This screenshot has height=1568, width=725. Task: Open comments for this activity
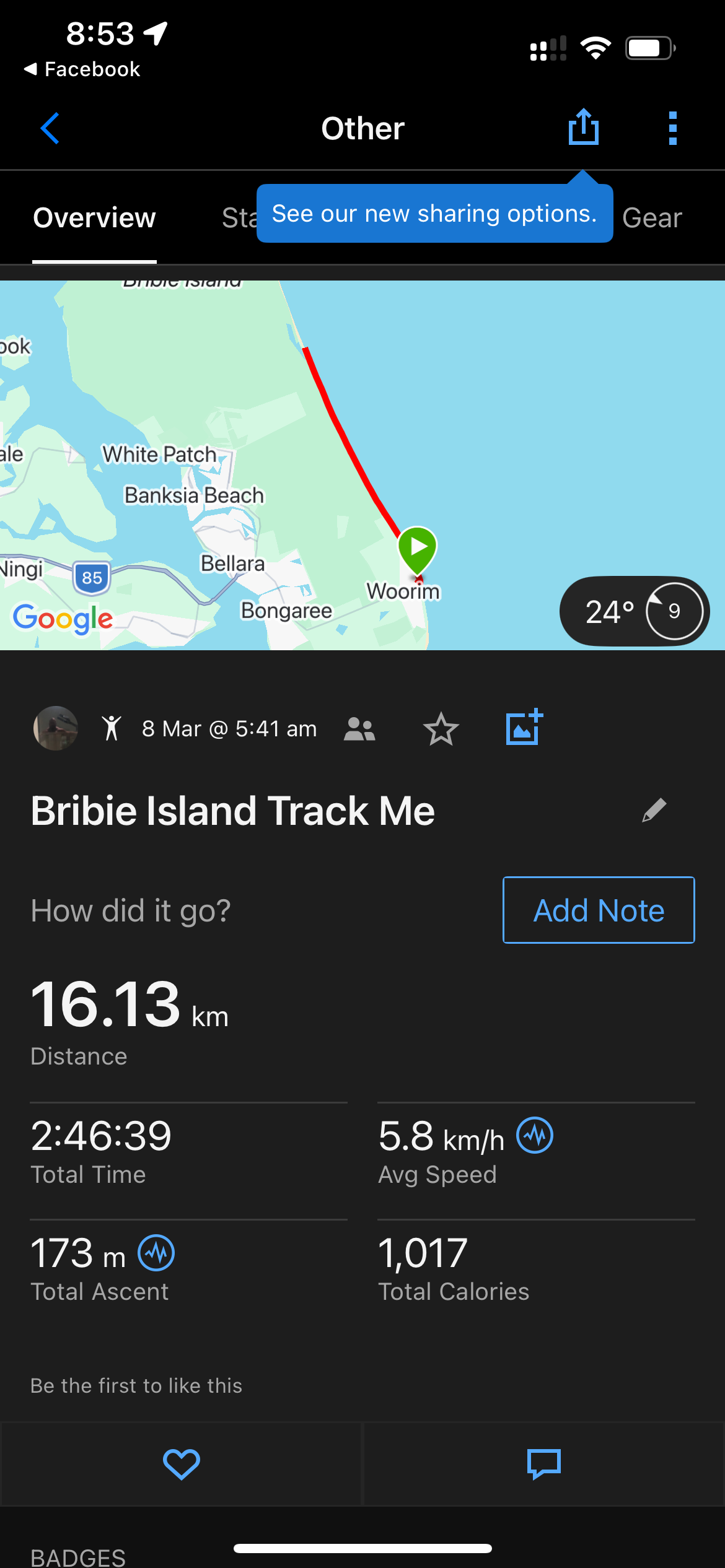[x=543, y=1464]
